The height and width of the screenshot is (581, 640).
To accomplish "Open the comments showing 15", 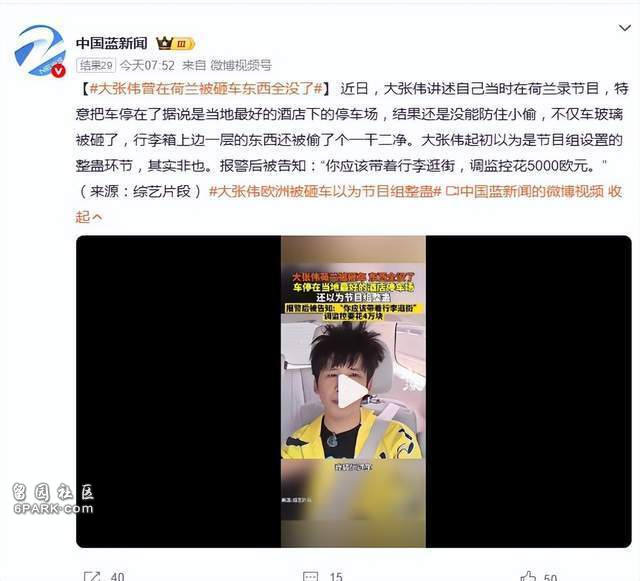I will [326, 575].
